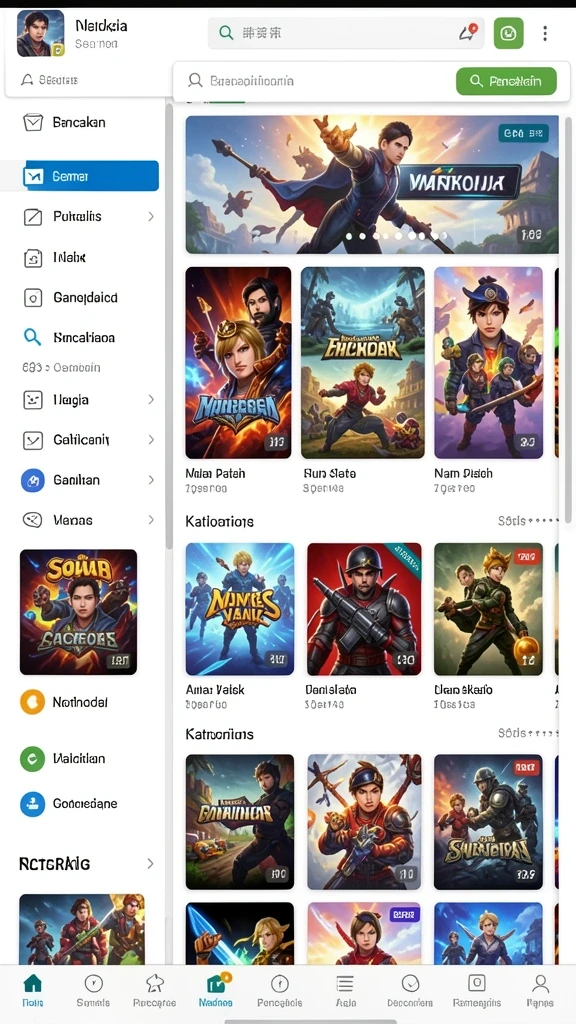Switch to the home tab in the bottom bar
Viewport: 576px width, 1024px height.
32,990
